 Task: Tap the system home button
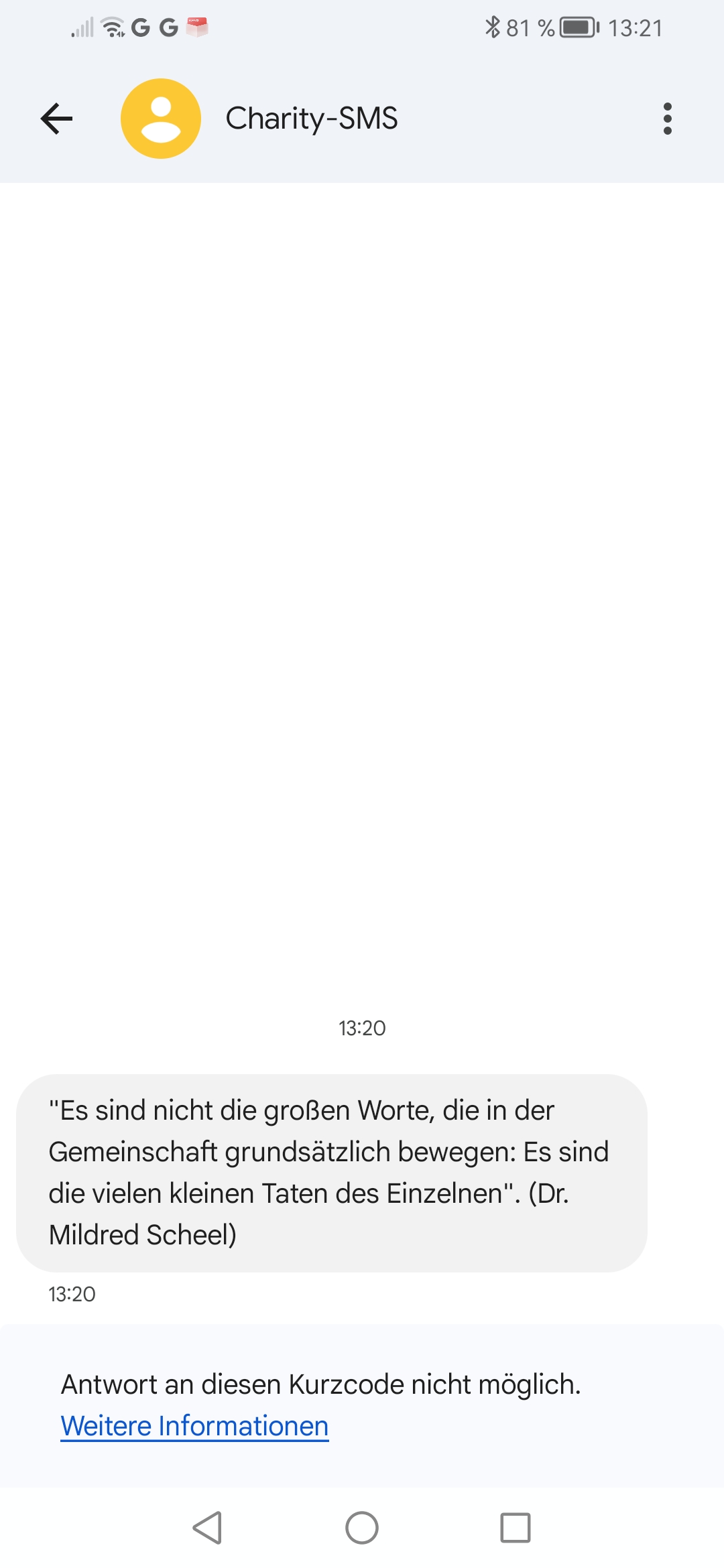362,1528
